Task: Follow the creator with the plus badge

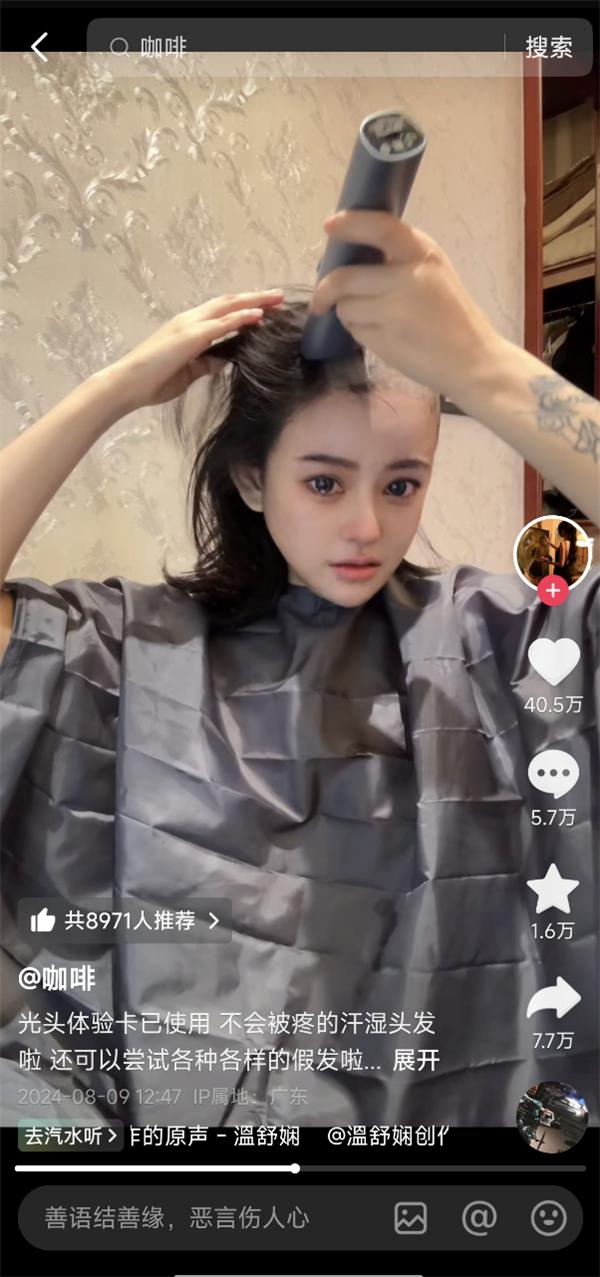Action: (552, 591)
